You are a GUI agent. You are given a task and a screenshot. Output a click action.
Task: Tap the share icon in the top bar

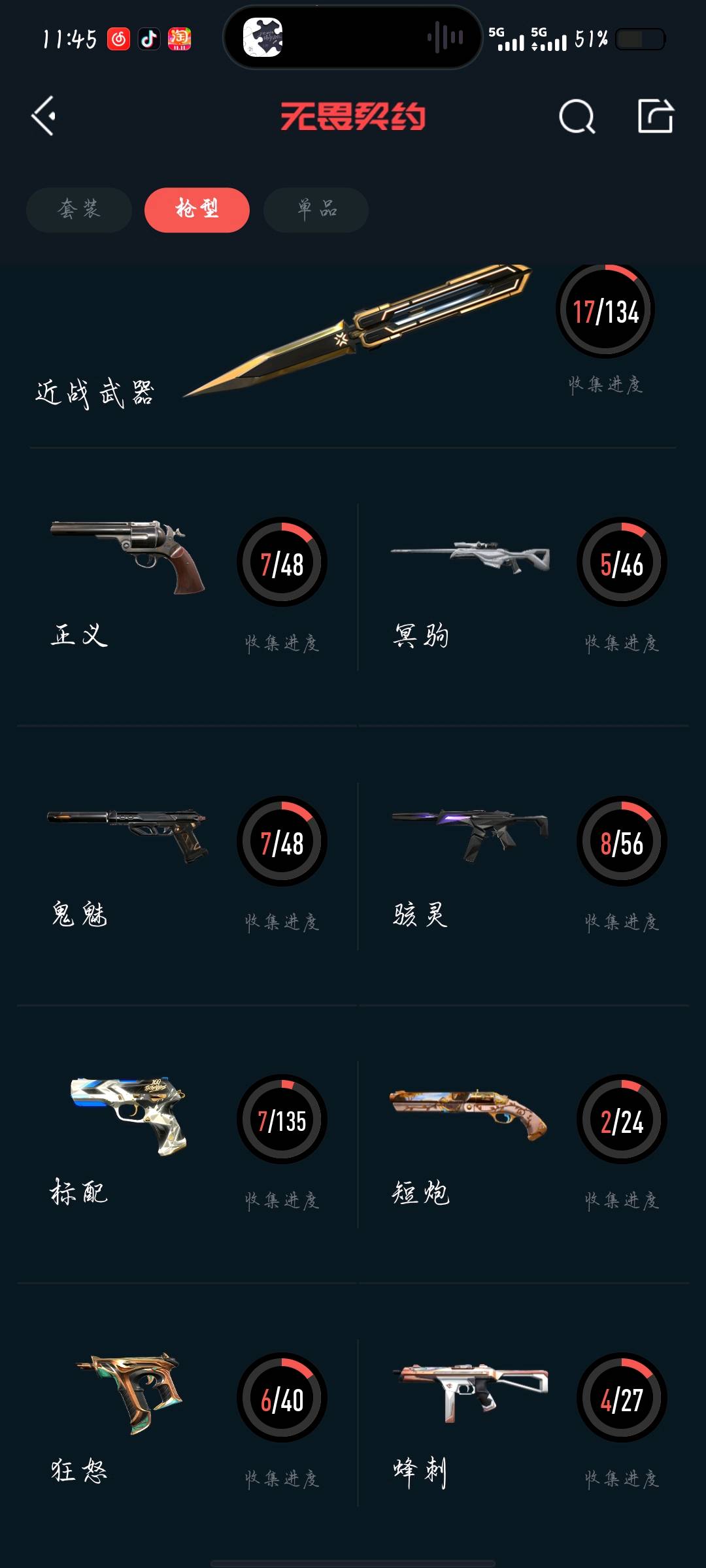click(x=655, y=116)
